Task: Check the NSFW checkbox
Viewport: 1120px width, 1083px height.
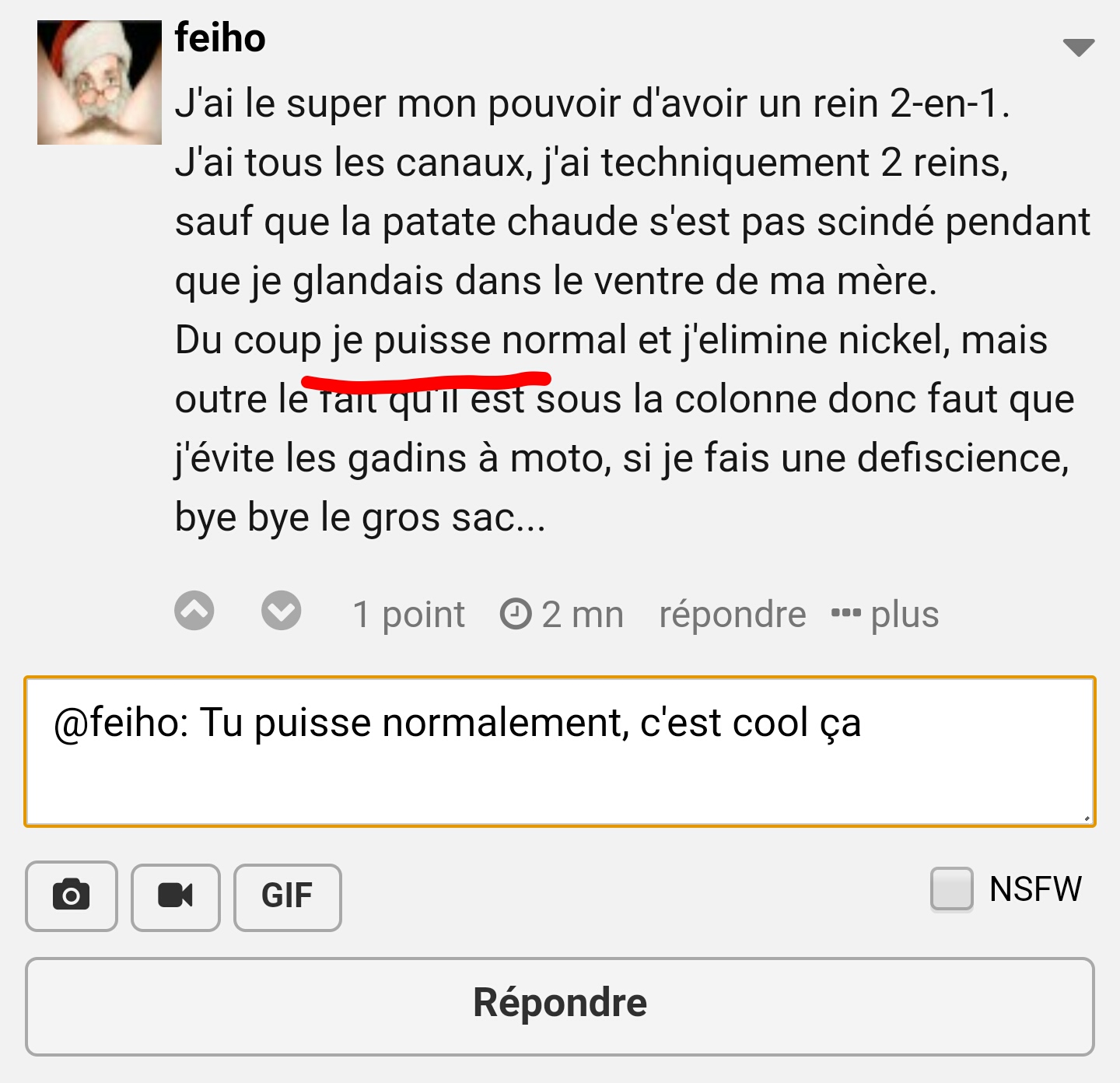Action: (951, 888)
